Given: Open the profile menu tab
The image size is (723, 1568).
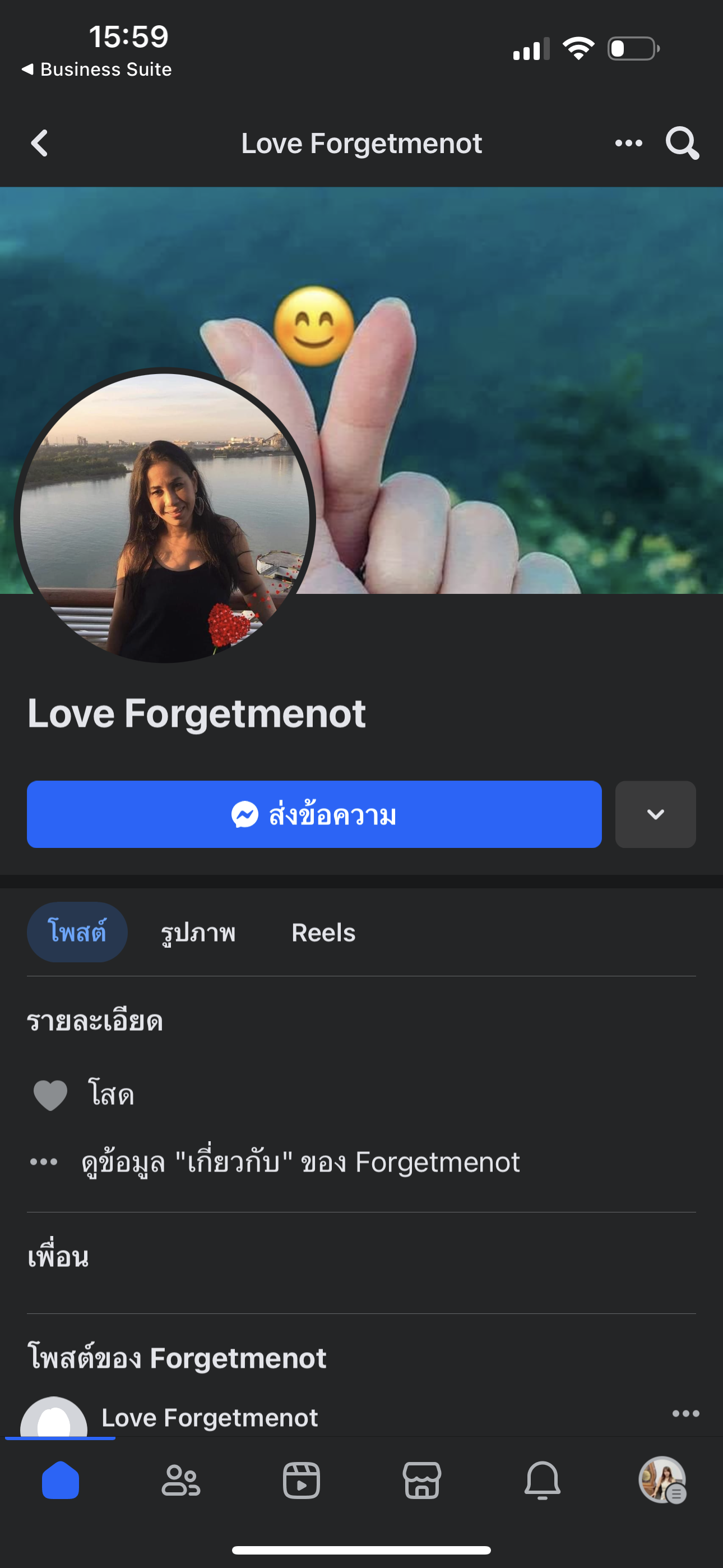Looking at the screenshot, I should (662, 1481).
